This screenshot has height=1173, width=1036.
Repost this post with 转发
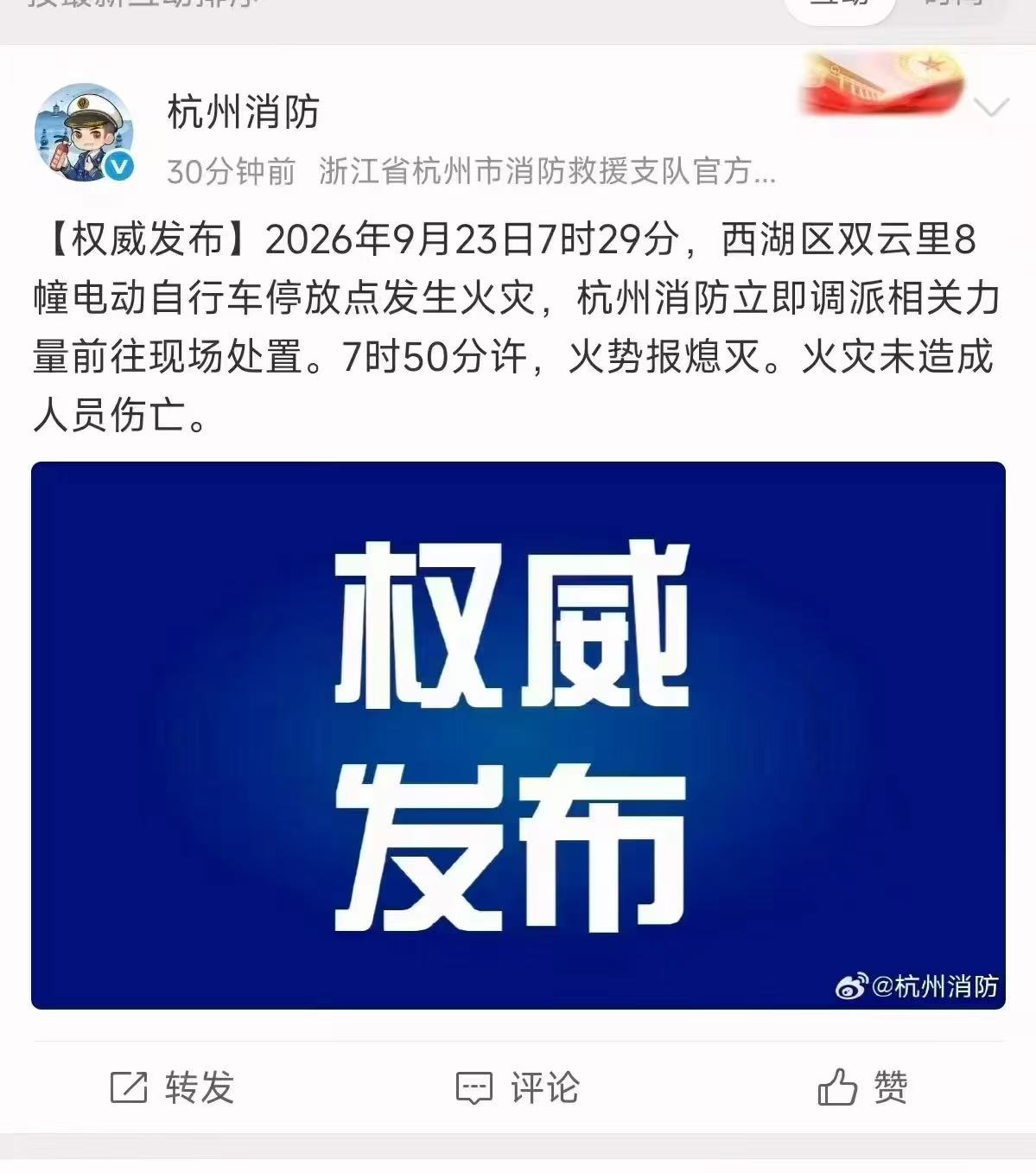(173, 1087)
